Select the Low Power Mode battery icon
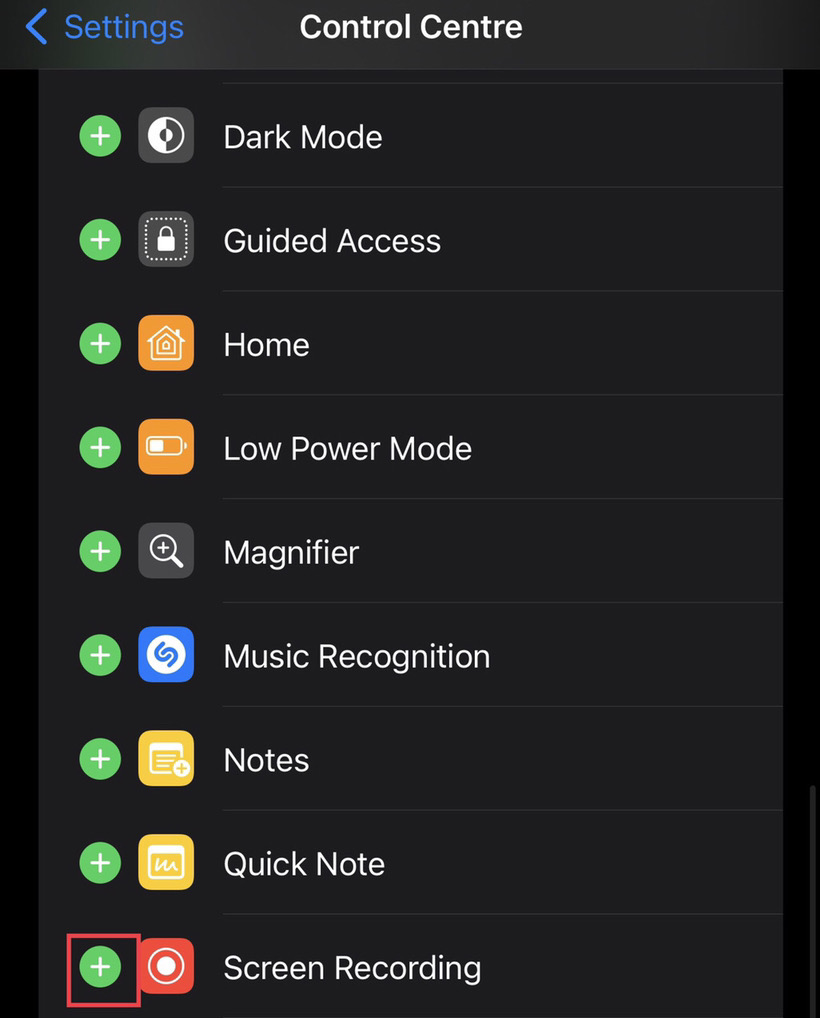Screen dimensions: 820x1018 (166, 447)
